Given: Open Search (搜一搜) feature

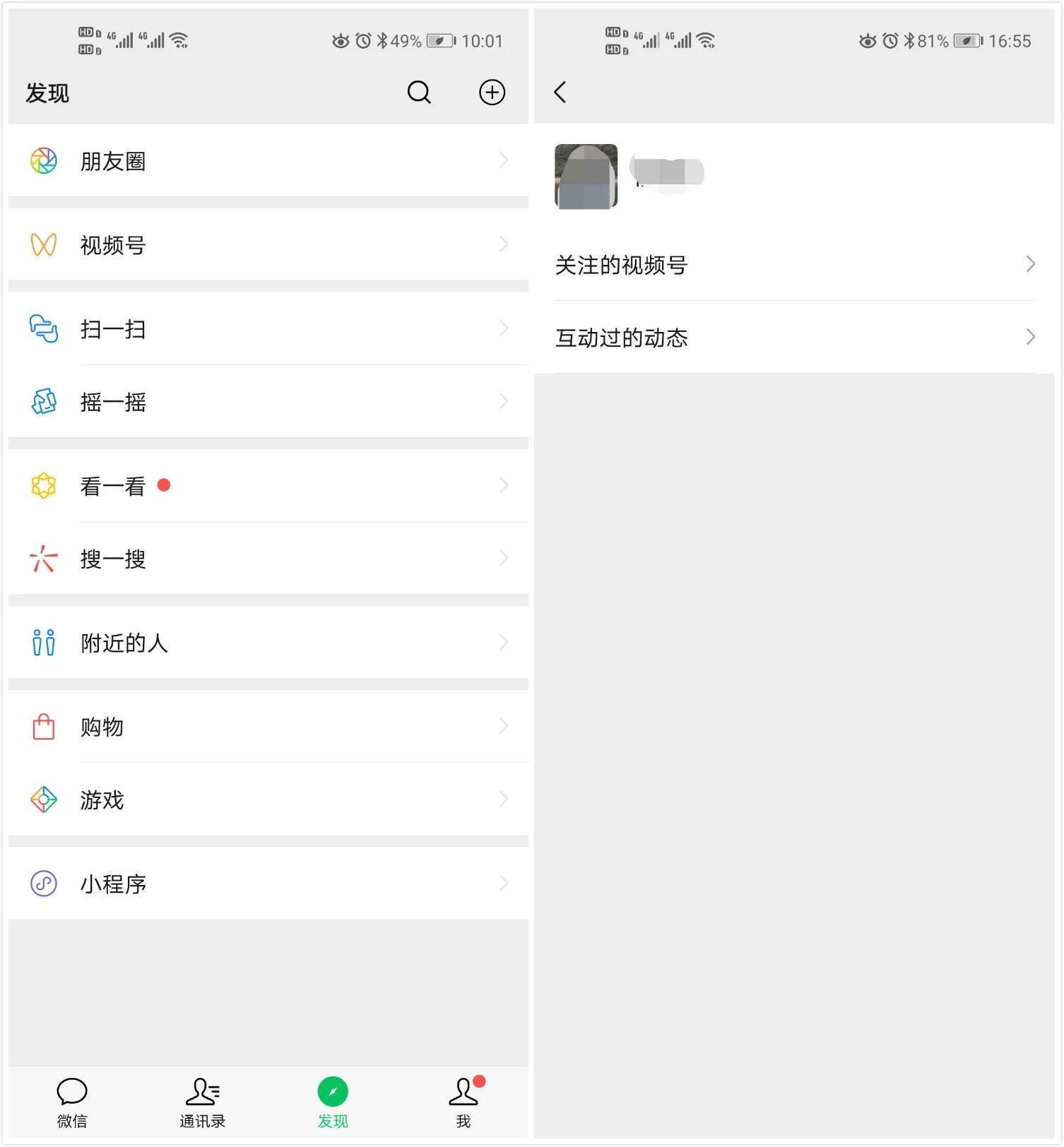Looking at the screenshot, I should click(x=113, y=559).
